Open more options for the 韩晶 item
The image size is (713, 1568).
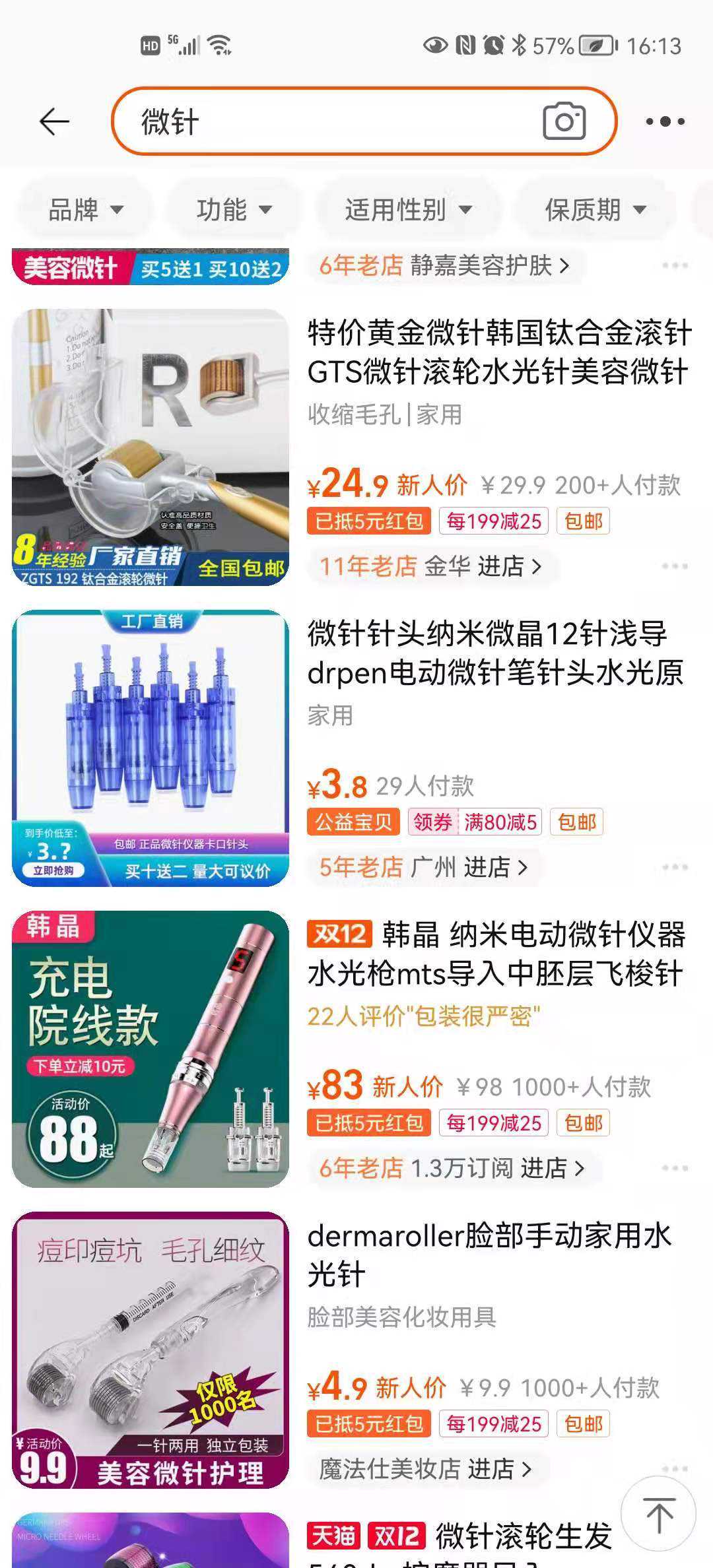tap(675, 1168)
